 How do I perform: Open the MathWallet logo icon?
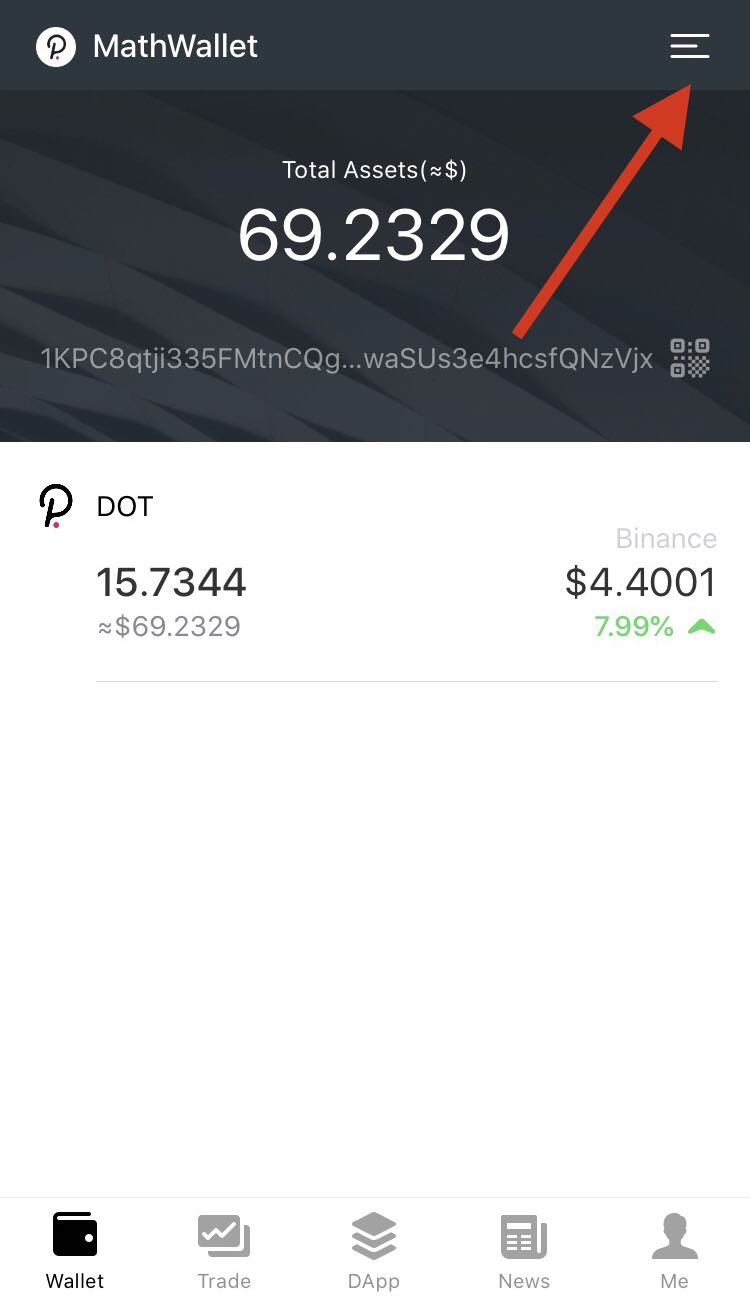pyautogui.click(x=57, y=45)
